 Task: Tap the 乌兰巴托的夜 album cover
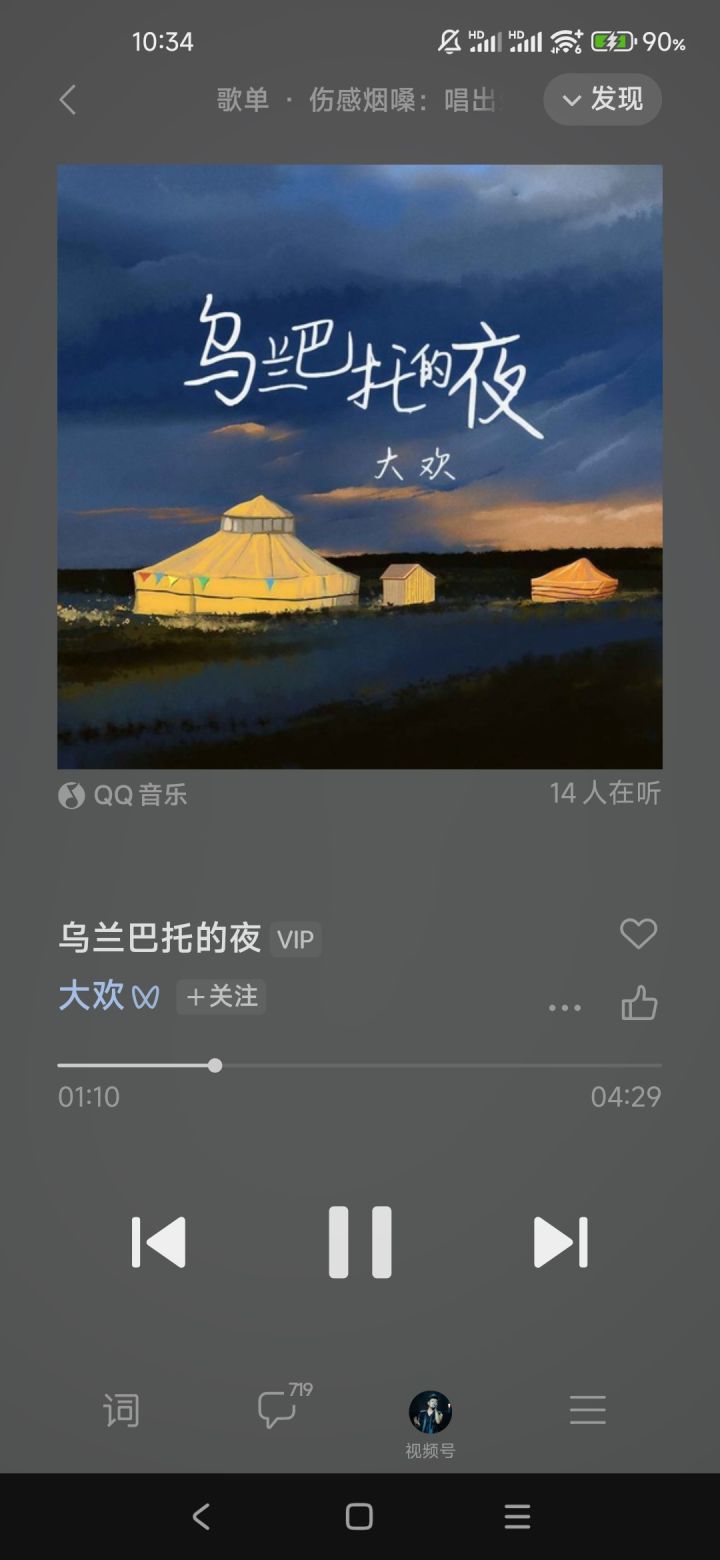click(x=360, y=467)
